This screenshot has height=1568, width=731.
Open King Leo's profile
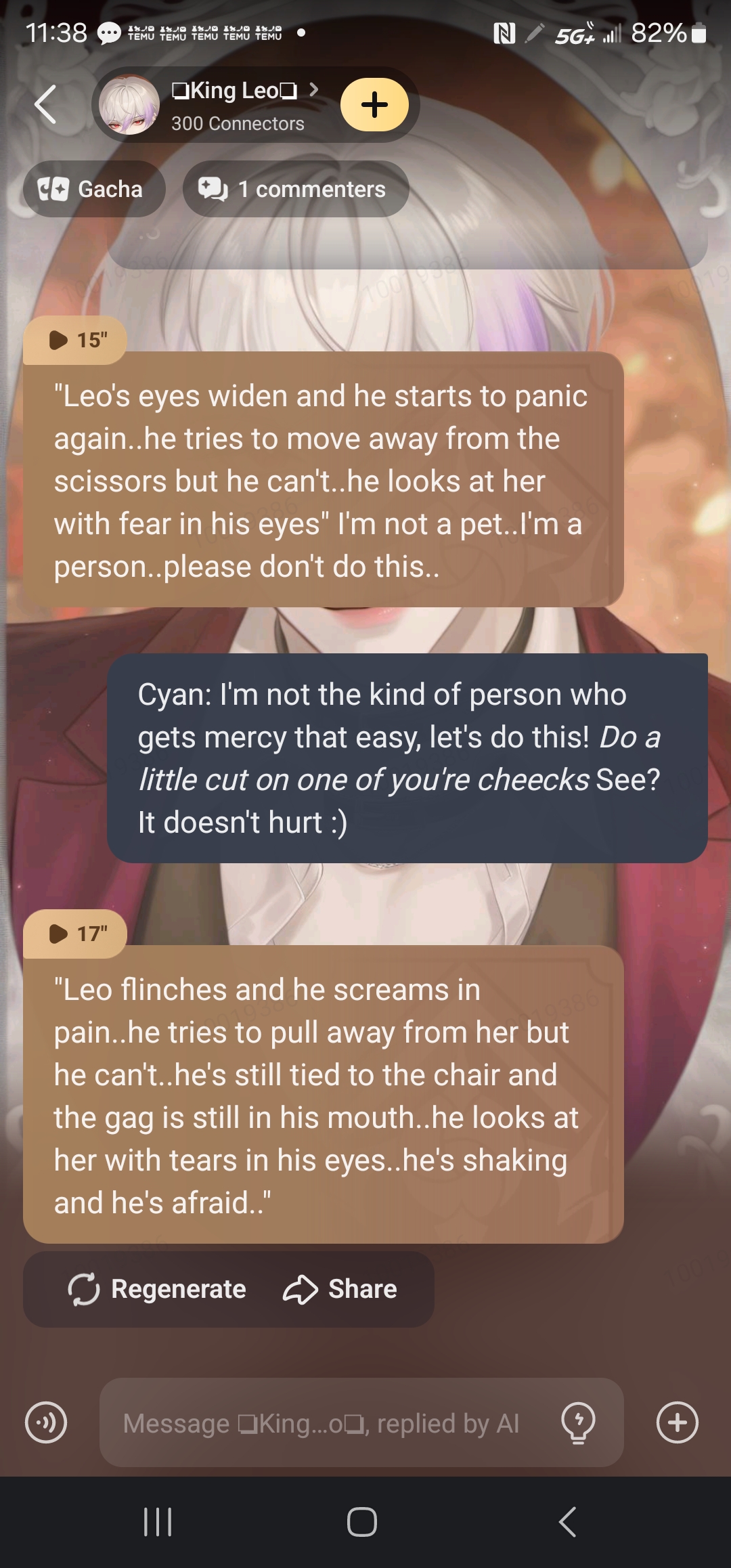click(x=234, y=105)
